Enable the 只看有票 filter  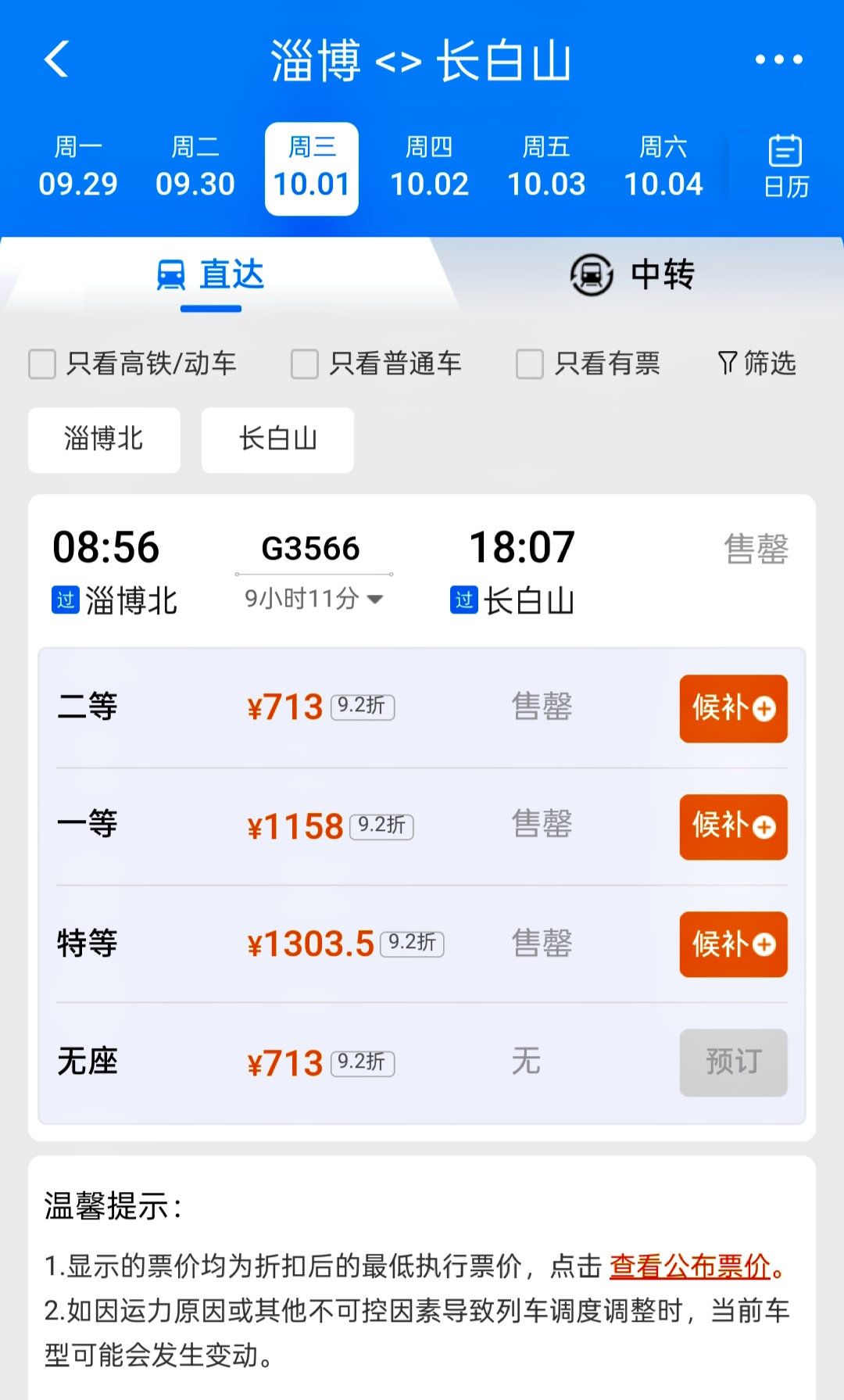coord(530,364)
